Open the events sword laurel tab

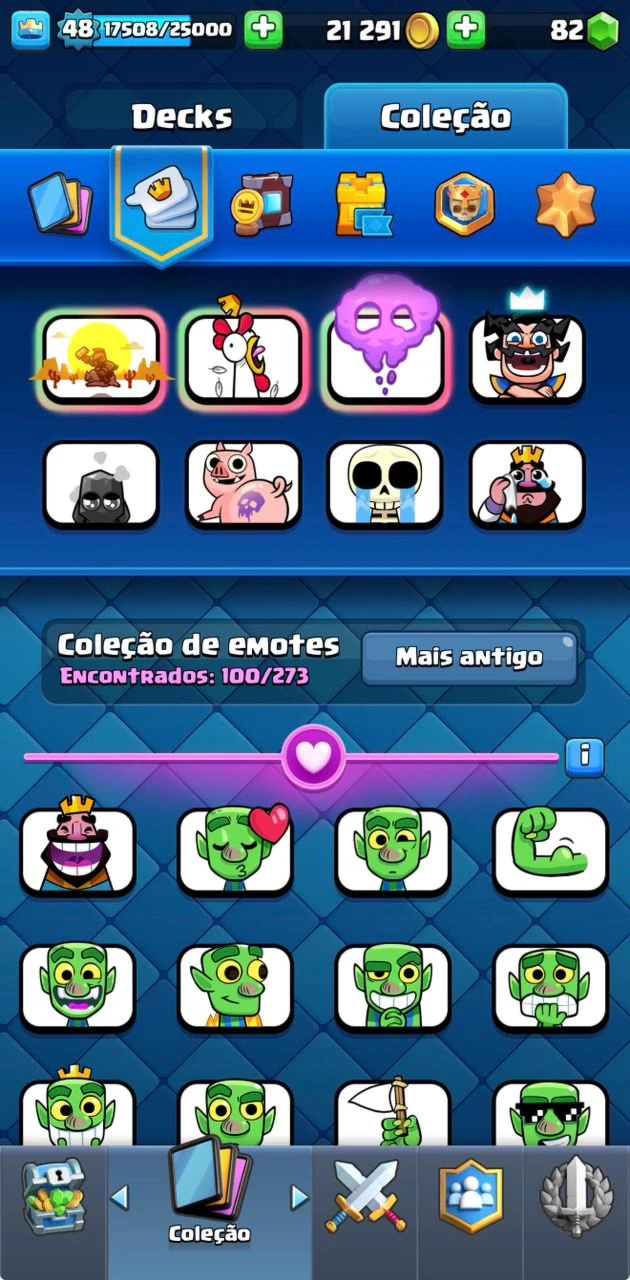(x=576, y=1198)
